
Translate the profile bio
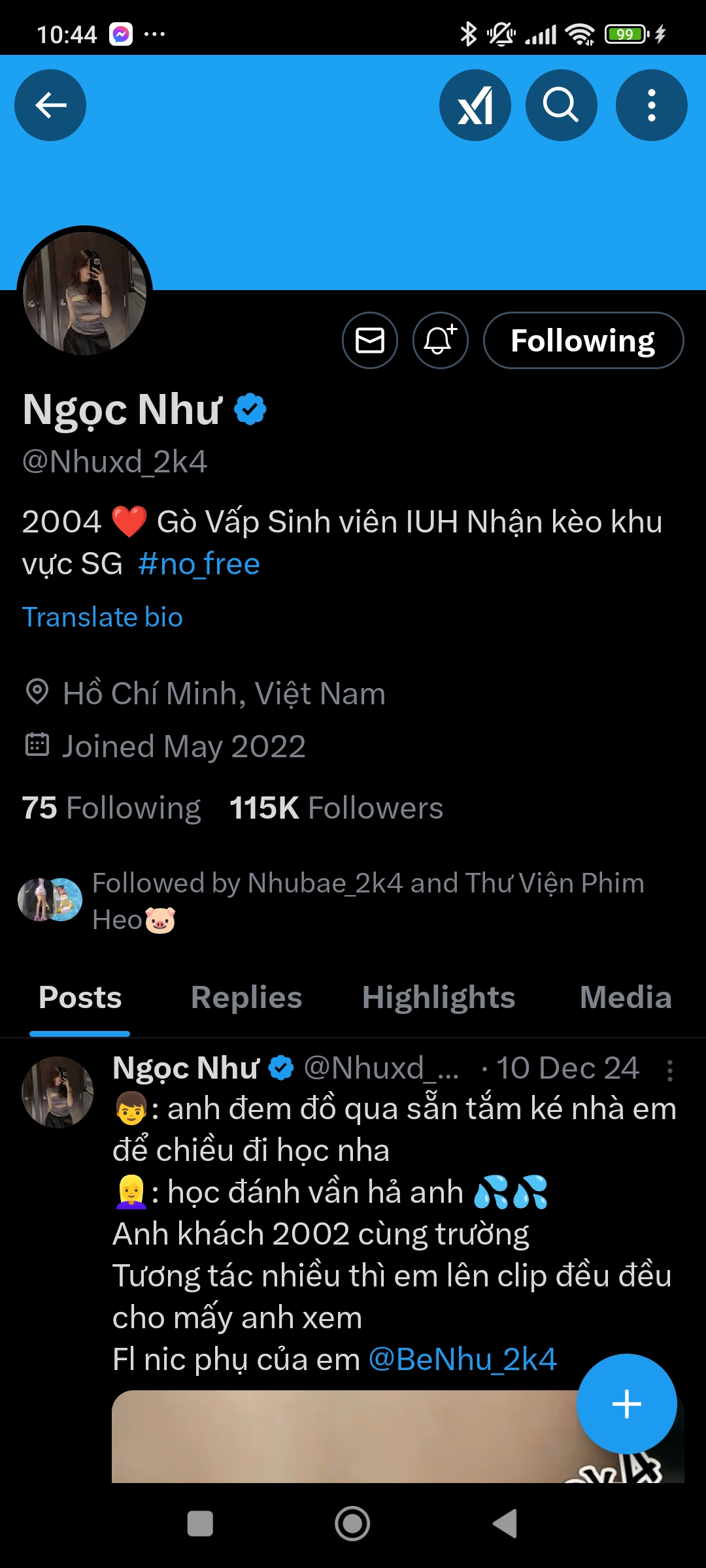(x=103, y=617)
